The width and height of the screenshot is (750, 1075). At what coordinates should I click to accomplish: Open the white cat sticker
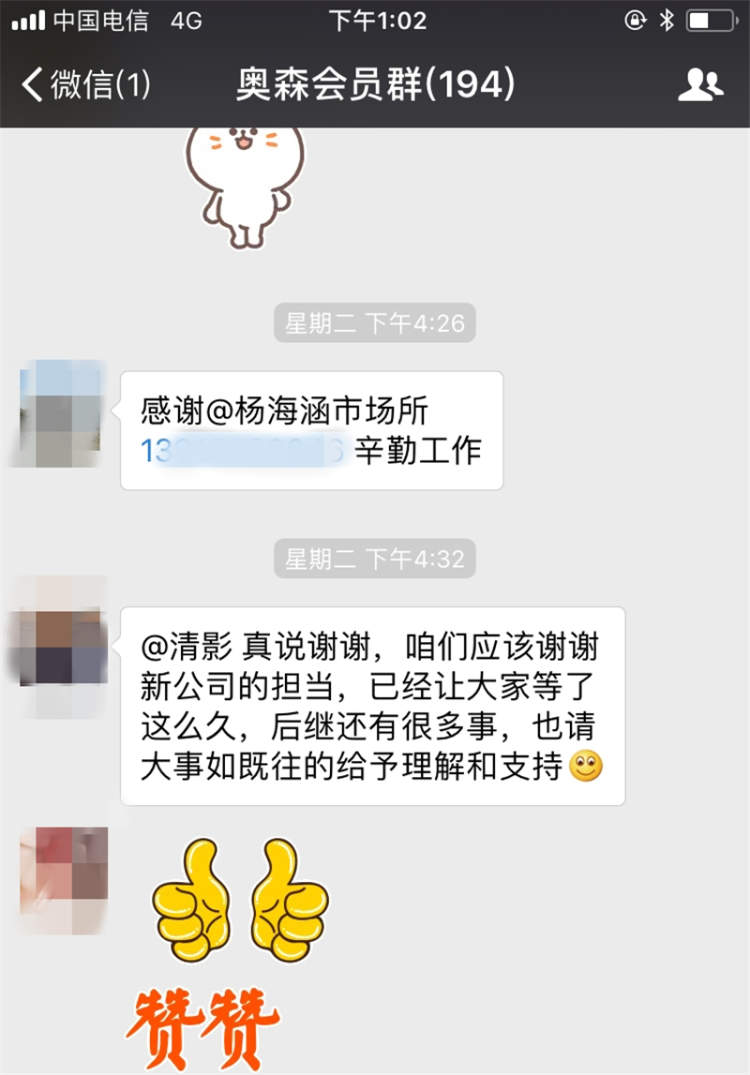244,183
